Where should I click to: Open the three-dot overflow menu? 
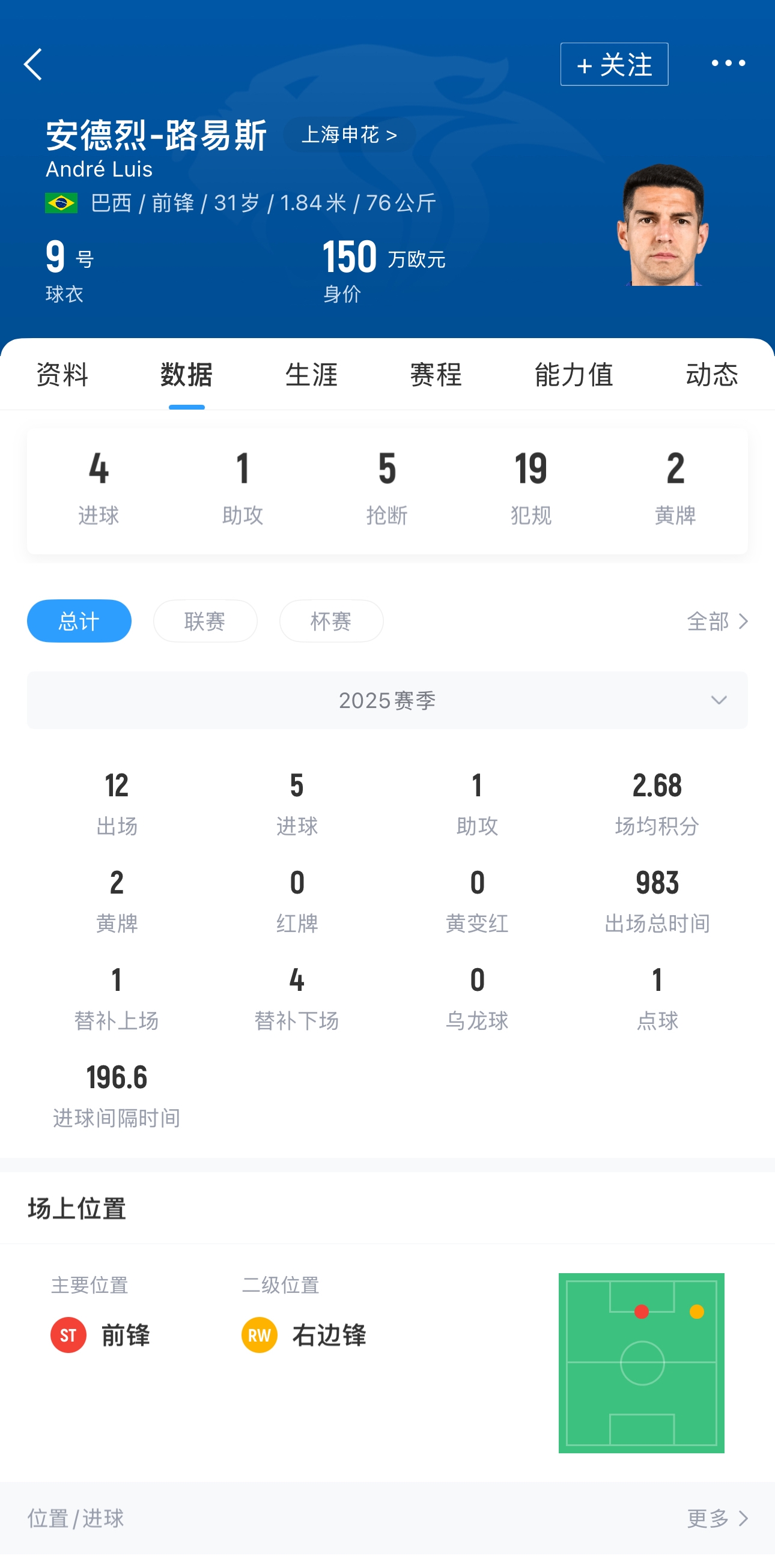pos(728,63)
